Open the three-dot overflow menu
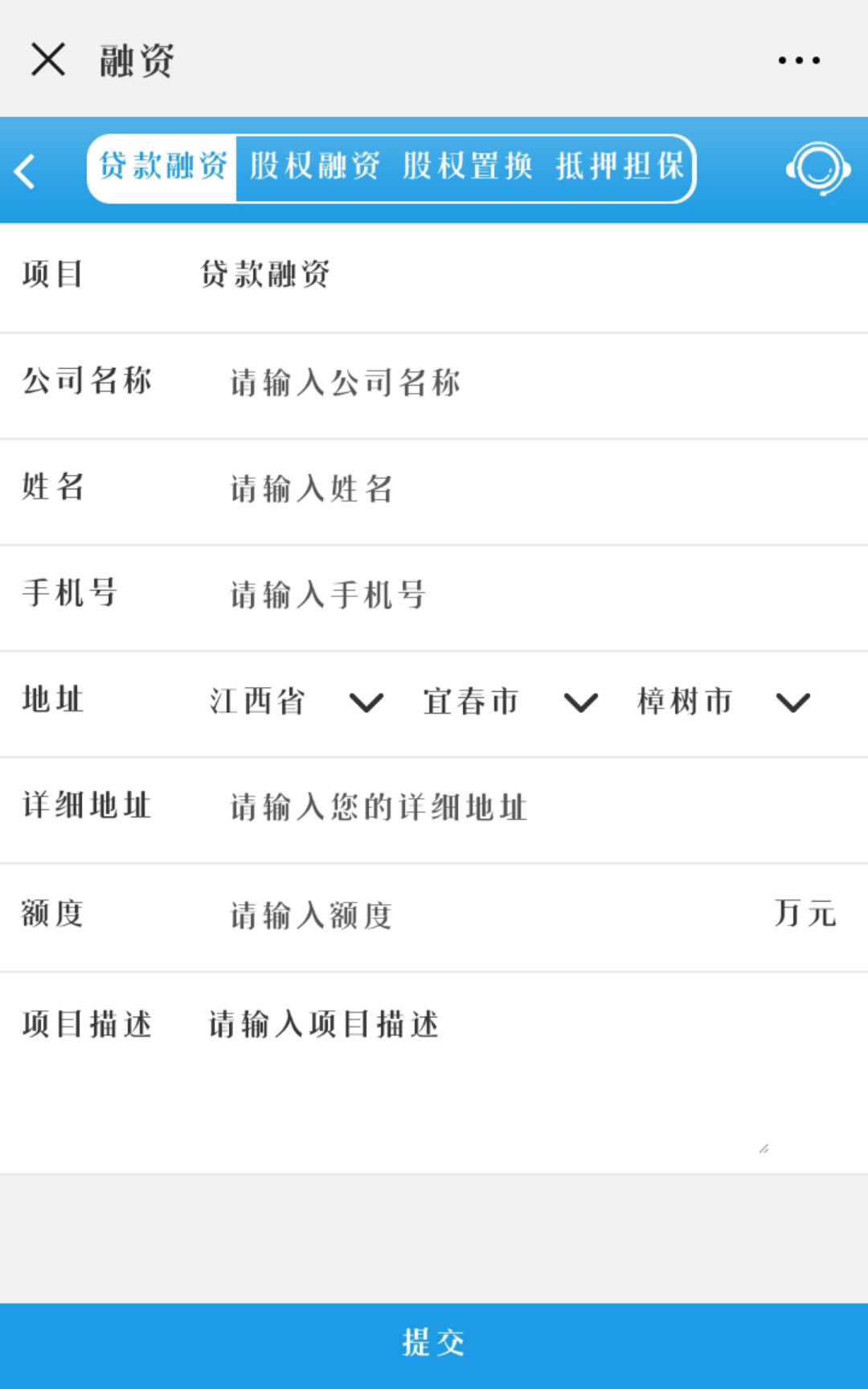The height and width of the screenshot is (1389, 868). click(799, 60)
